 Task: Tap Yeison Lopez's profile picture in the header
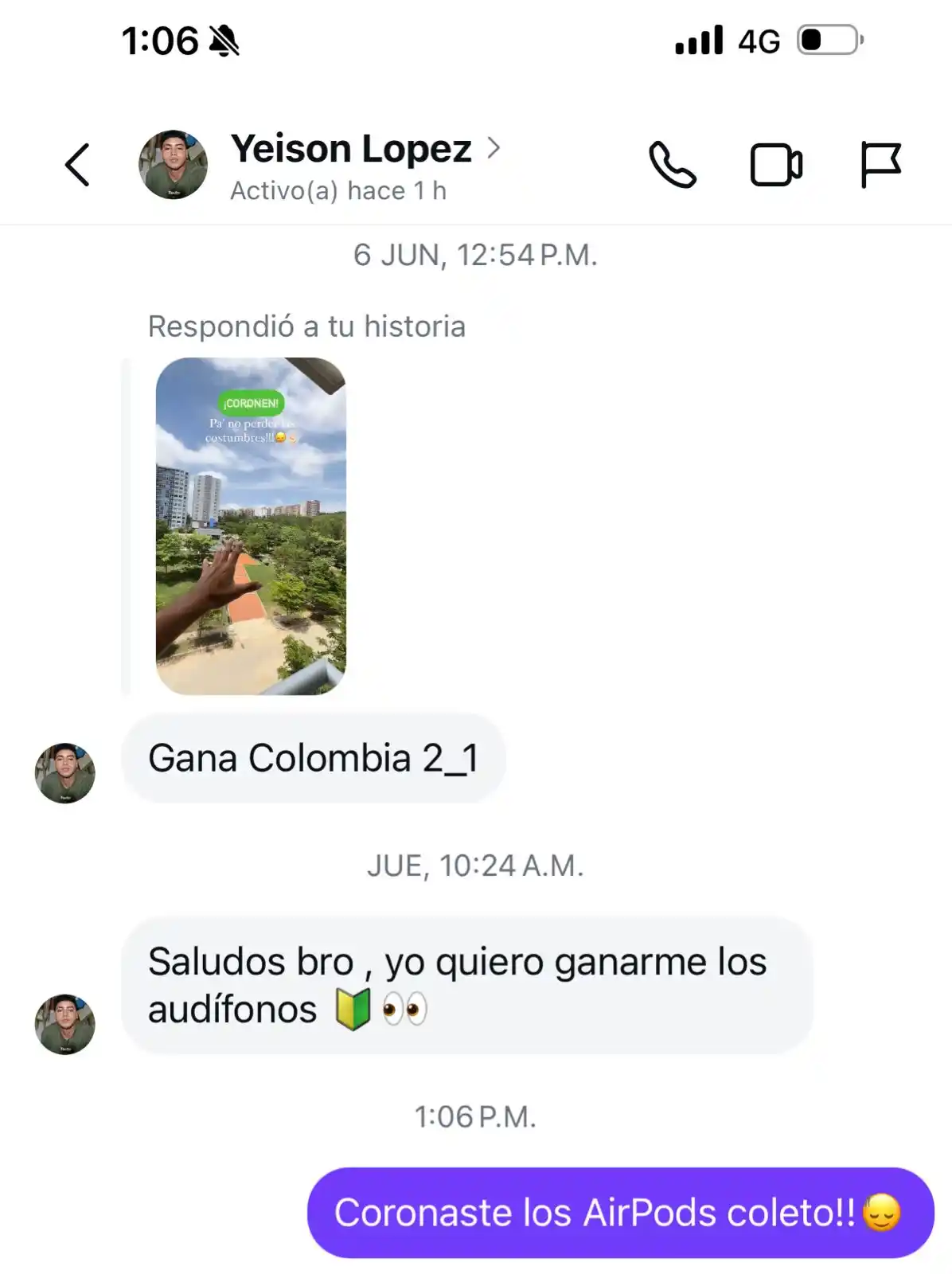click(x=174, y=166)
